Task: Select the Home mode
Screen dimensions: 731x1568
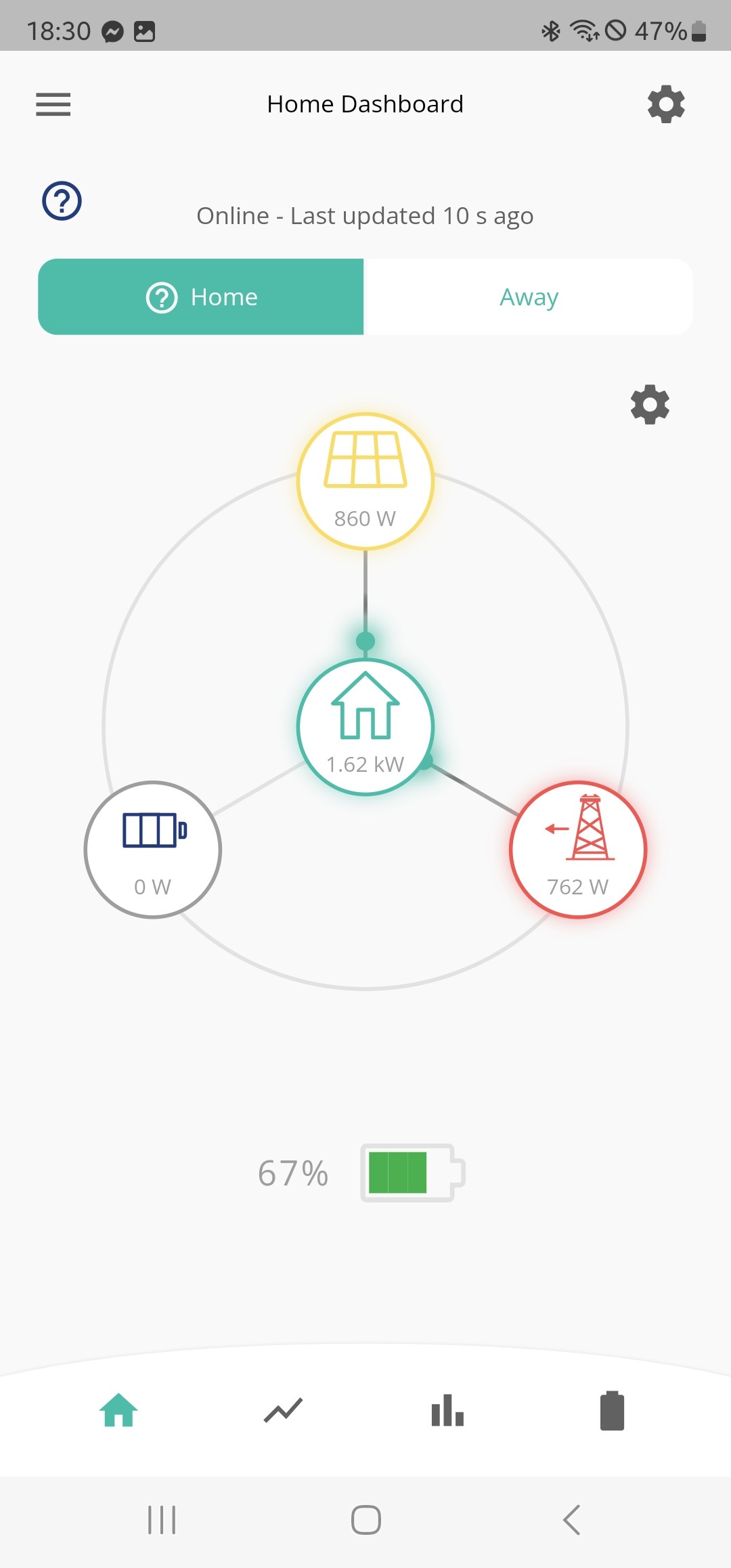Action: tap(201, 297)
